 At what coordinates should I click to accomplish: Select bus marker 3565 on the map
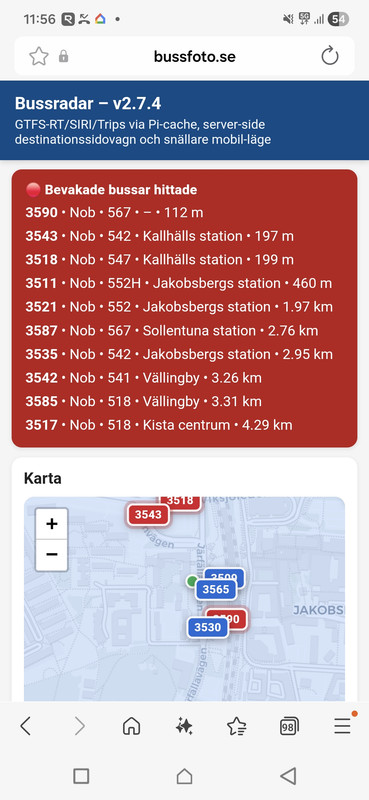(x=215, y=589)
